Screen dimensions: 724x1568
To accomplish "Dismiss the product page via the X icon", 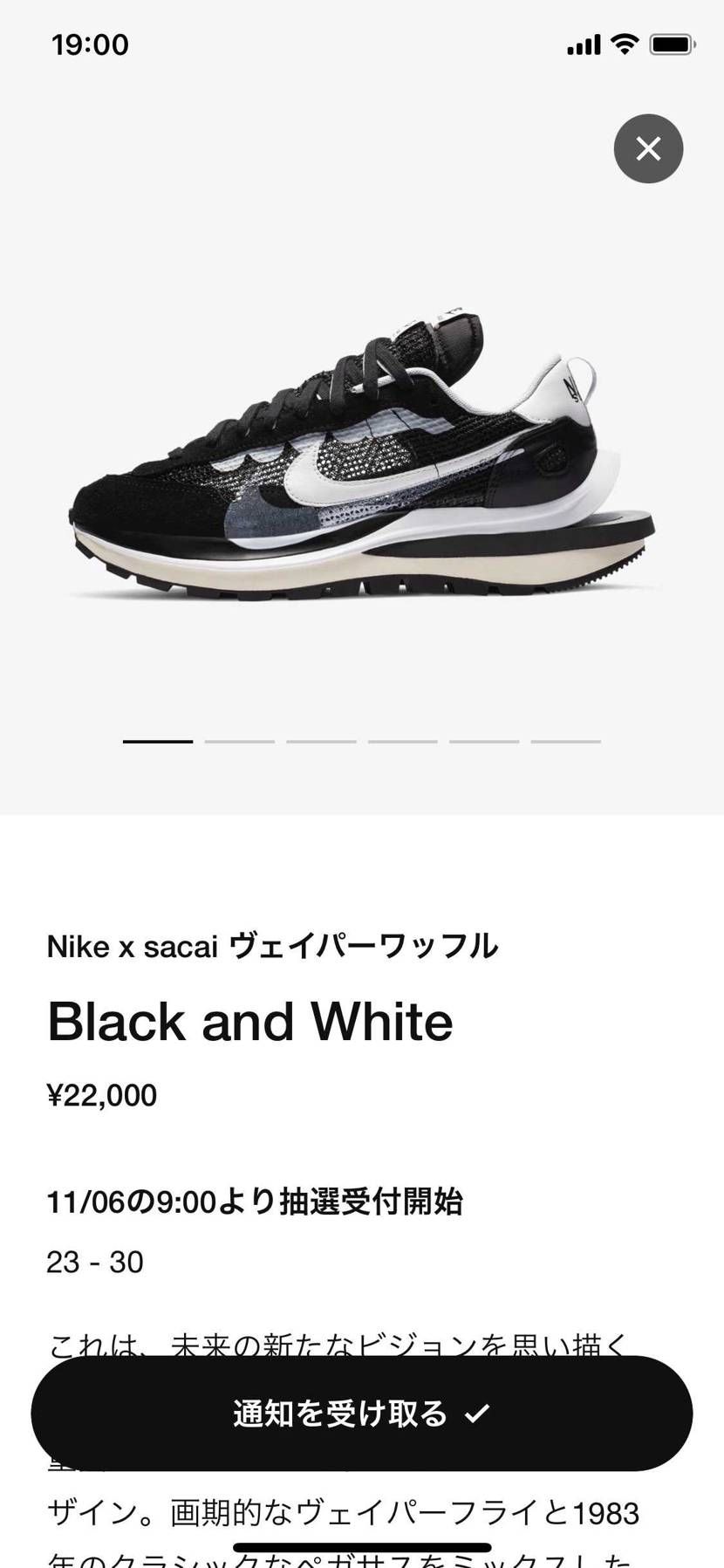I will click(648, 149).
